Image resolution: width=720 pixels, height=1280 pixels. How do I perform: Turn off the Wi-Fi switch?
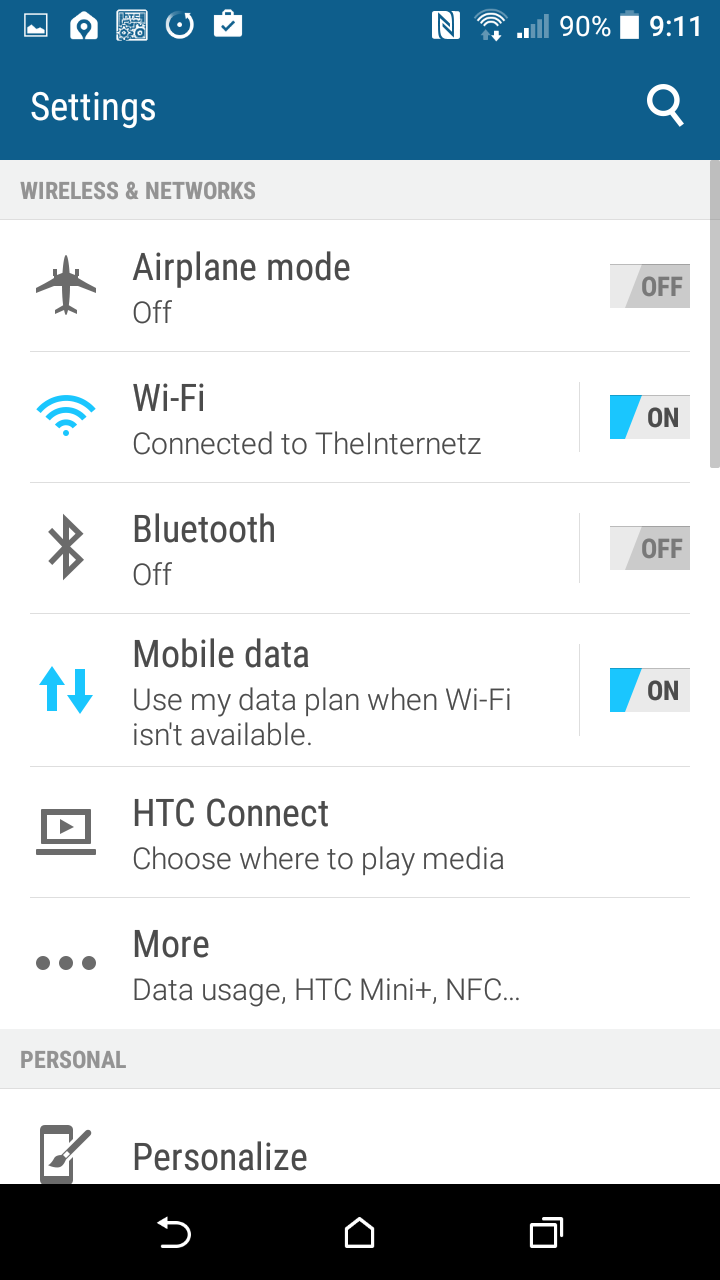[x=650, y=417]
